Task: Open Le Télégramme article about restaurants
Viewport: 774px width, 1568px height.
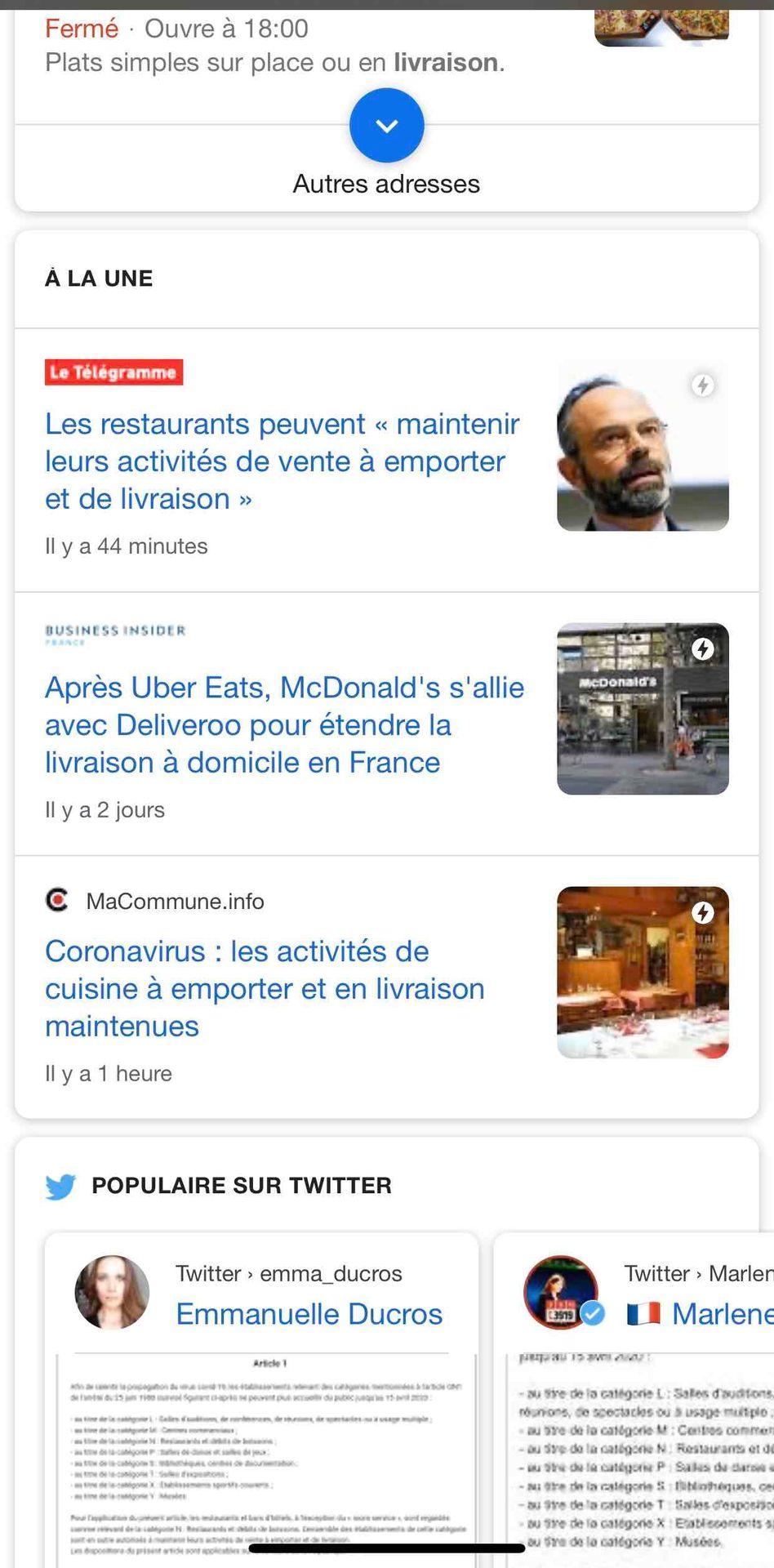Action: 282,461
